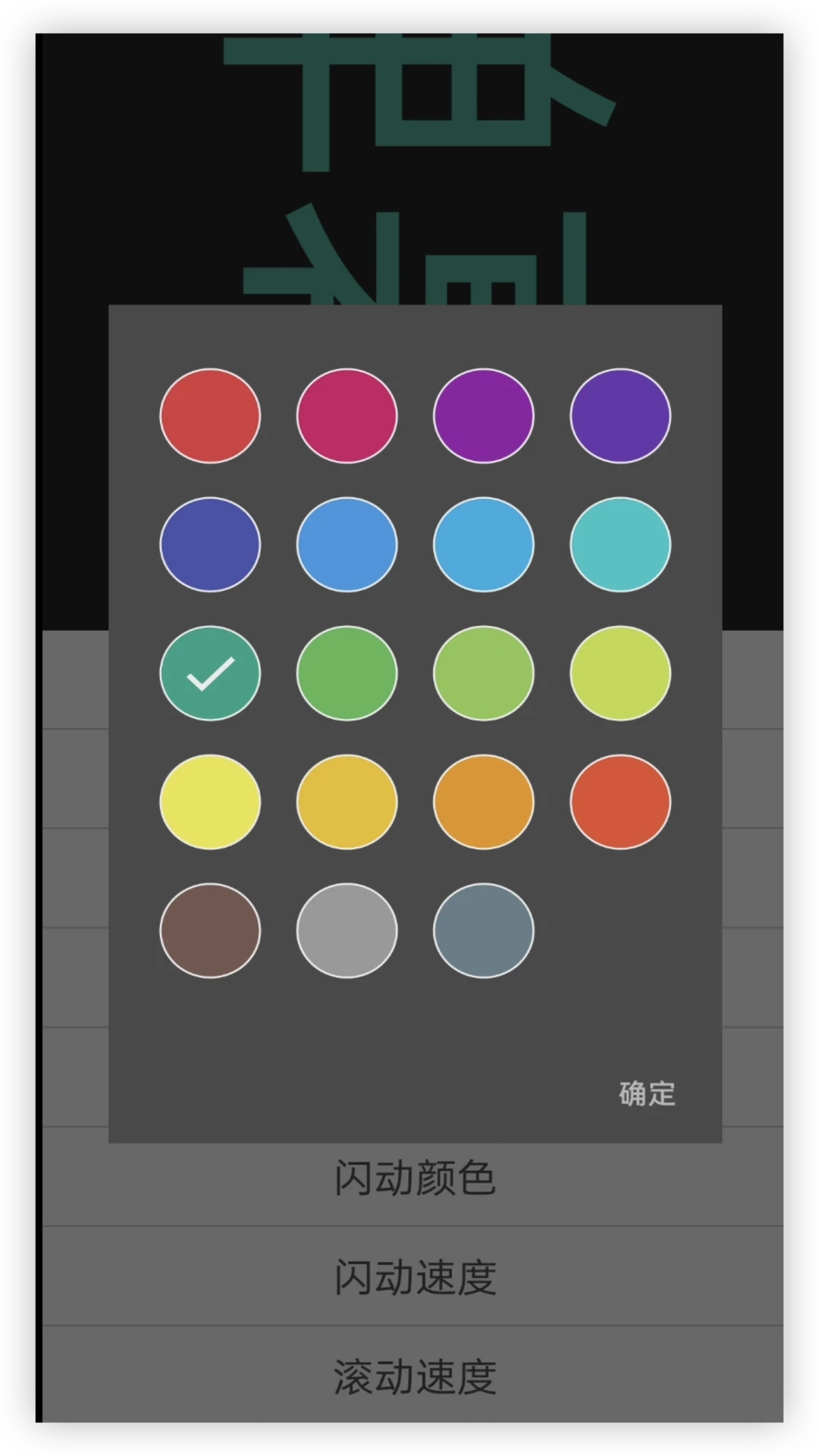Select the red color swatch

pyautogui.click(x=210, y=416)
